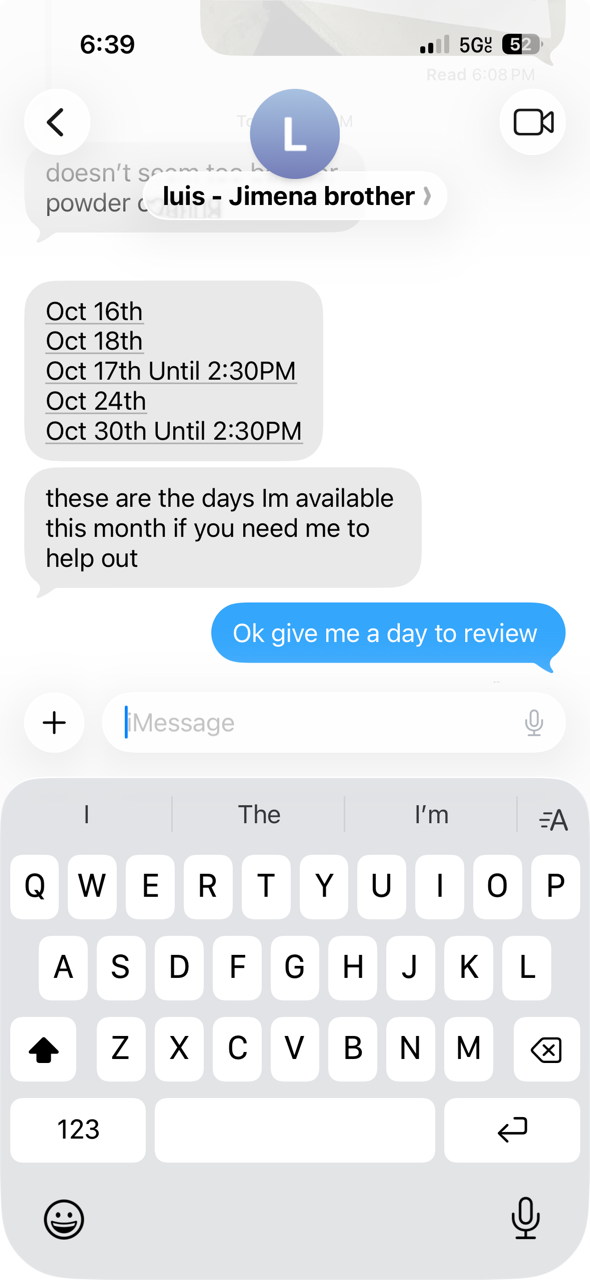
Task: Switch keyboard to the 123 numbers layout
Action: (78, 1130)
